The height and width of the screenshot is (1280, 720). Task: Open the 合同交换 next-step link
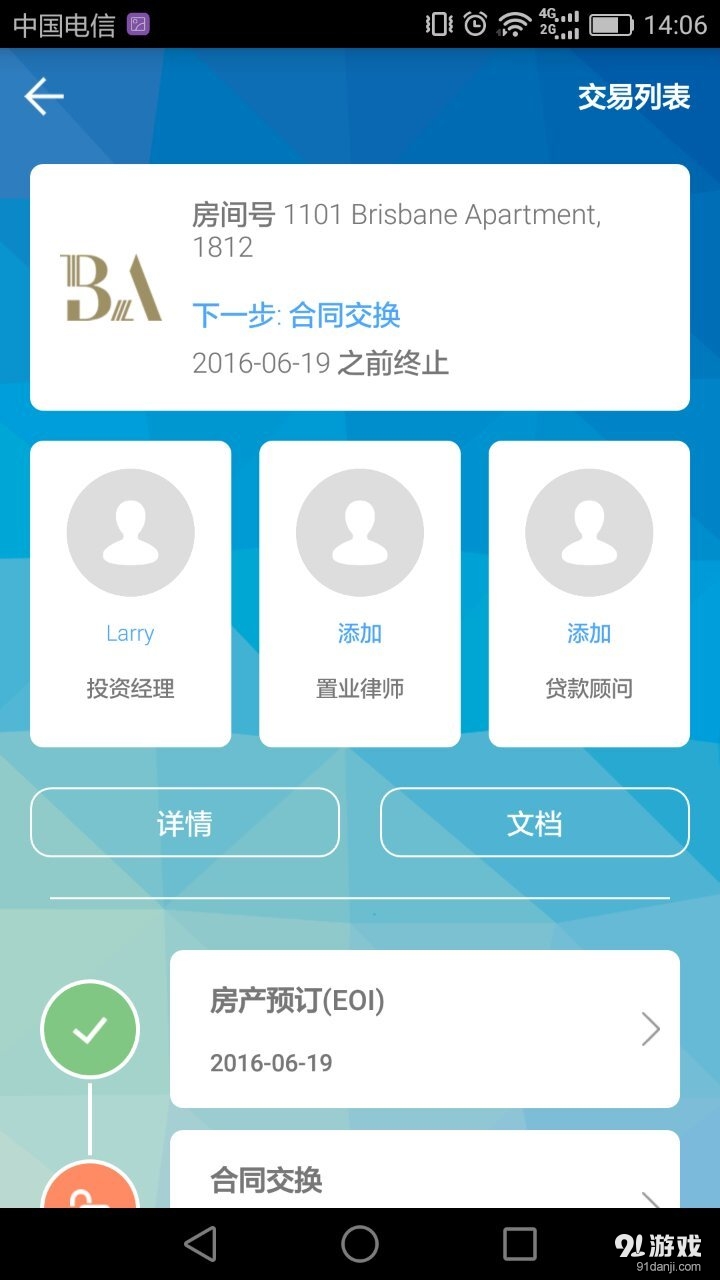coord(344,316)
